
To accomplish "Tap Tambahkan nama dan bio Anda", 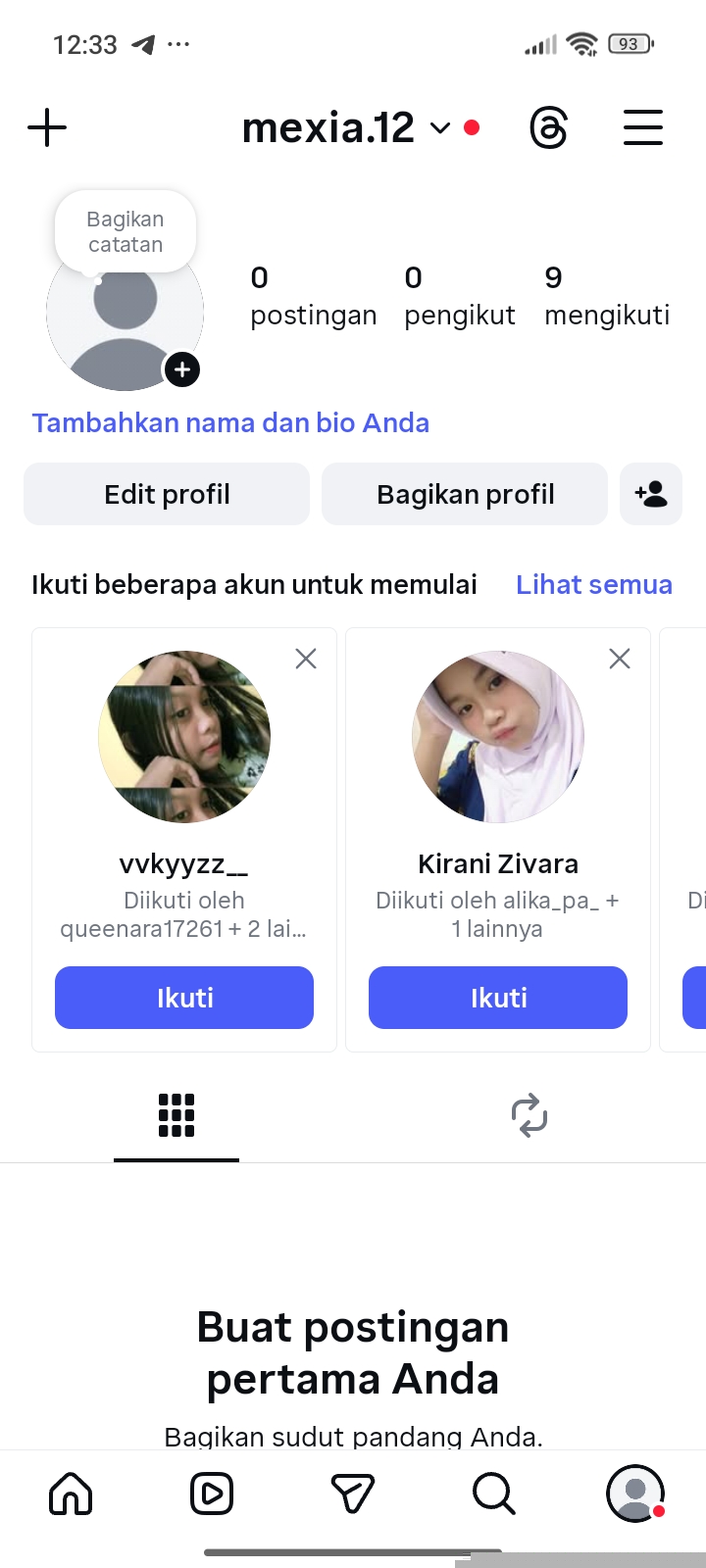I will [x=230, y=423].
